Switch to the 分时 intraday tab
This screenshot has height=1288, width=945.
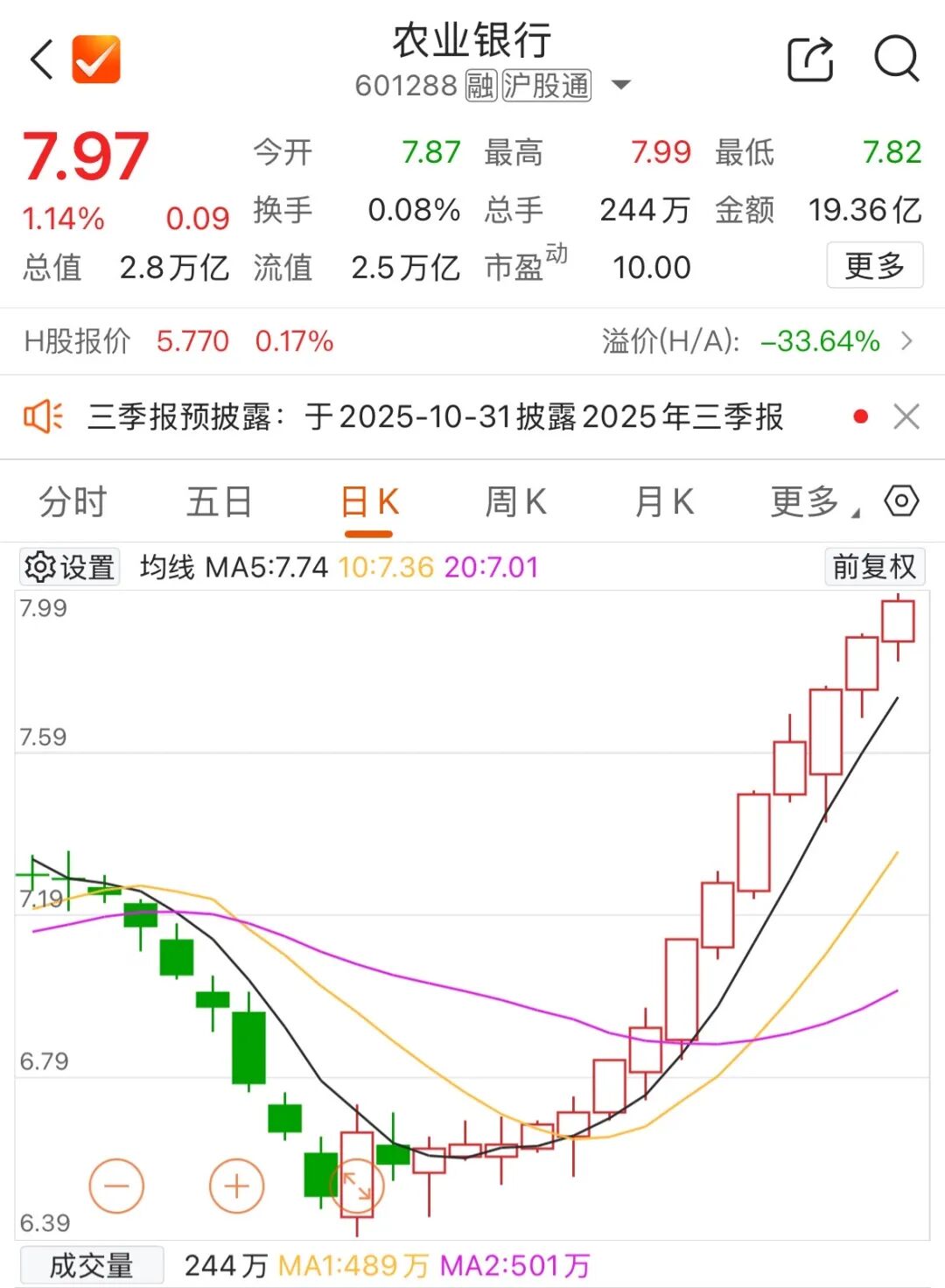point(70,501)
